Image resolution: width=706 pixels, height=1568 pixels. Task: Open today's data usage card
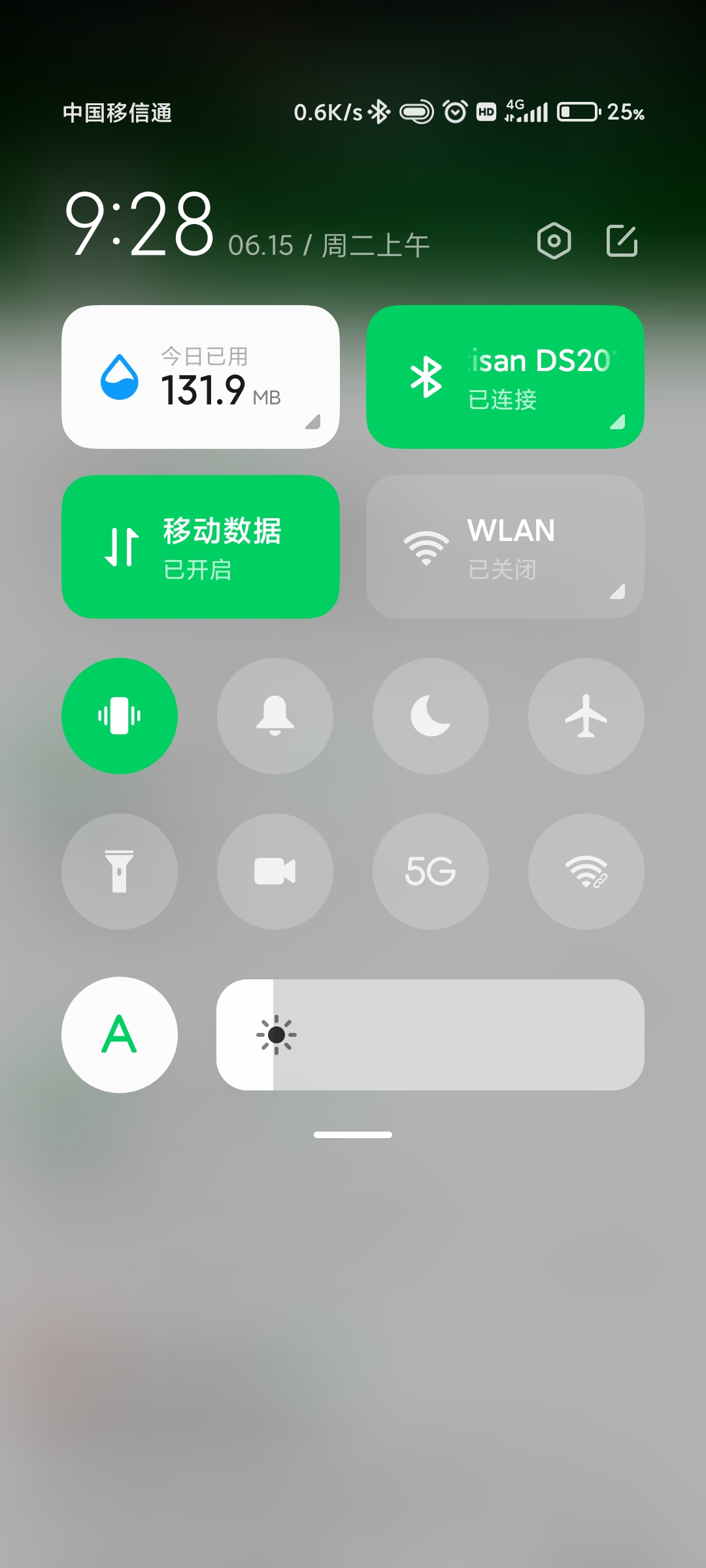coord(200,377)
